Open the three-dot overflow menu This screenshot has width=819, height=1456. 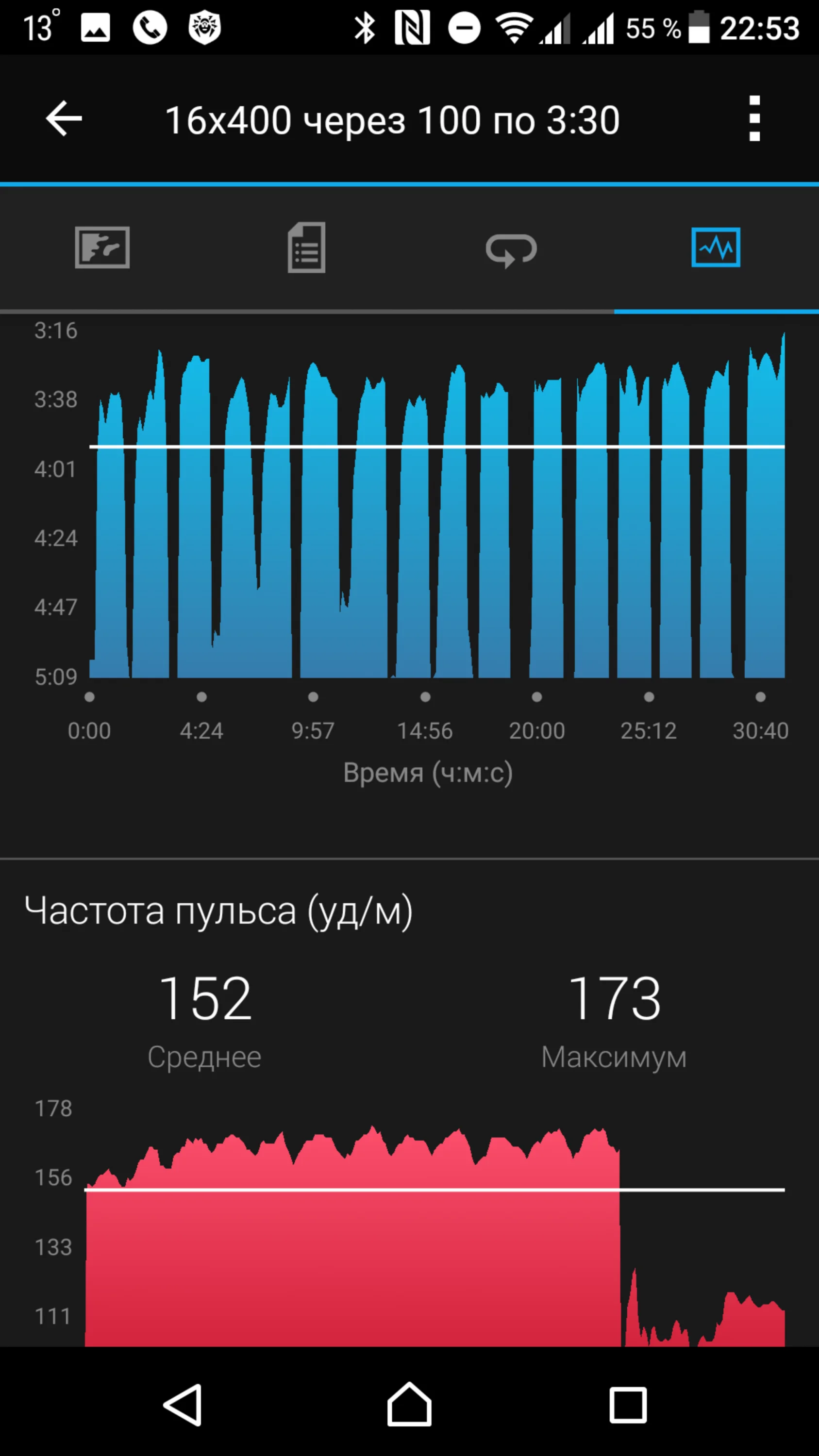coord(754,119)
